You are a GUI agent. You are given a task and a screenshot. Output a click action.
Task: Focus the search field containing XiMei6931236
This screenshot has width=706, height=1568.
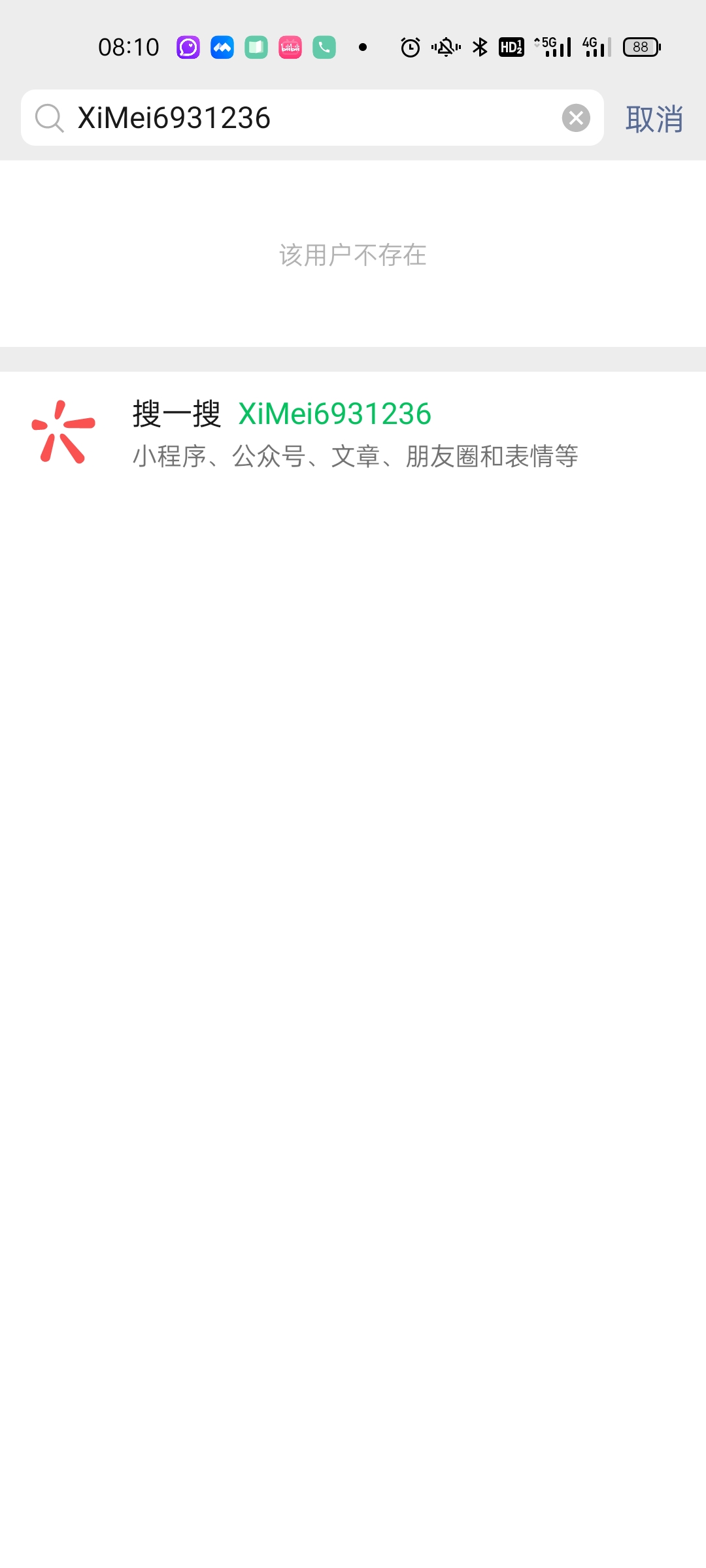[x=314, y=118]
